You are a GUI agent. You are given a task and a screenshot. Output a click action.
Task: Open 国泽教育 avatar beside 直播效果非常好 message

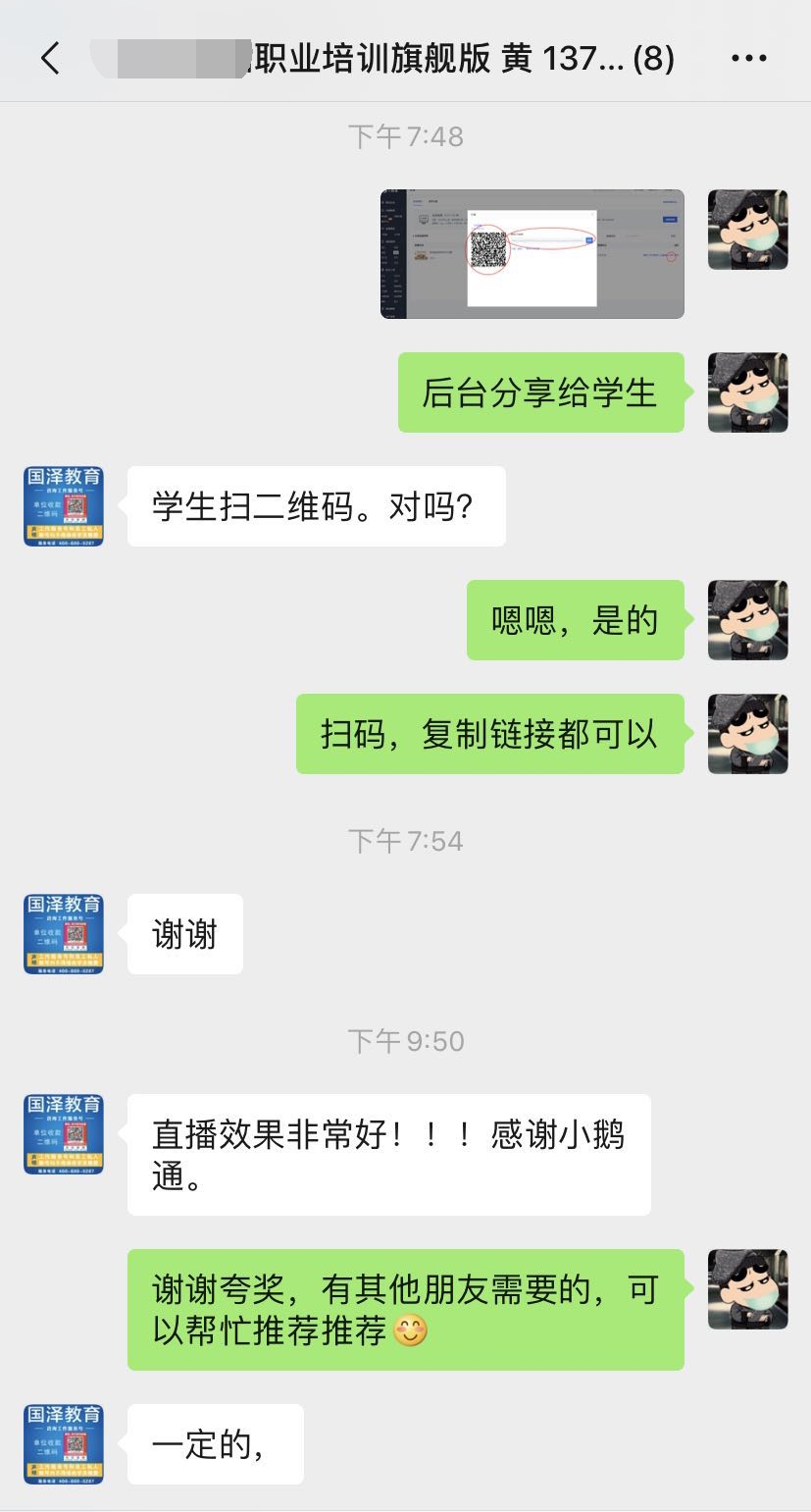point(64,1134)
